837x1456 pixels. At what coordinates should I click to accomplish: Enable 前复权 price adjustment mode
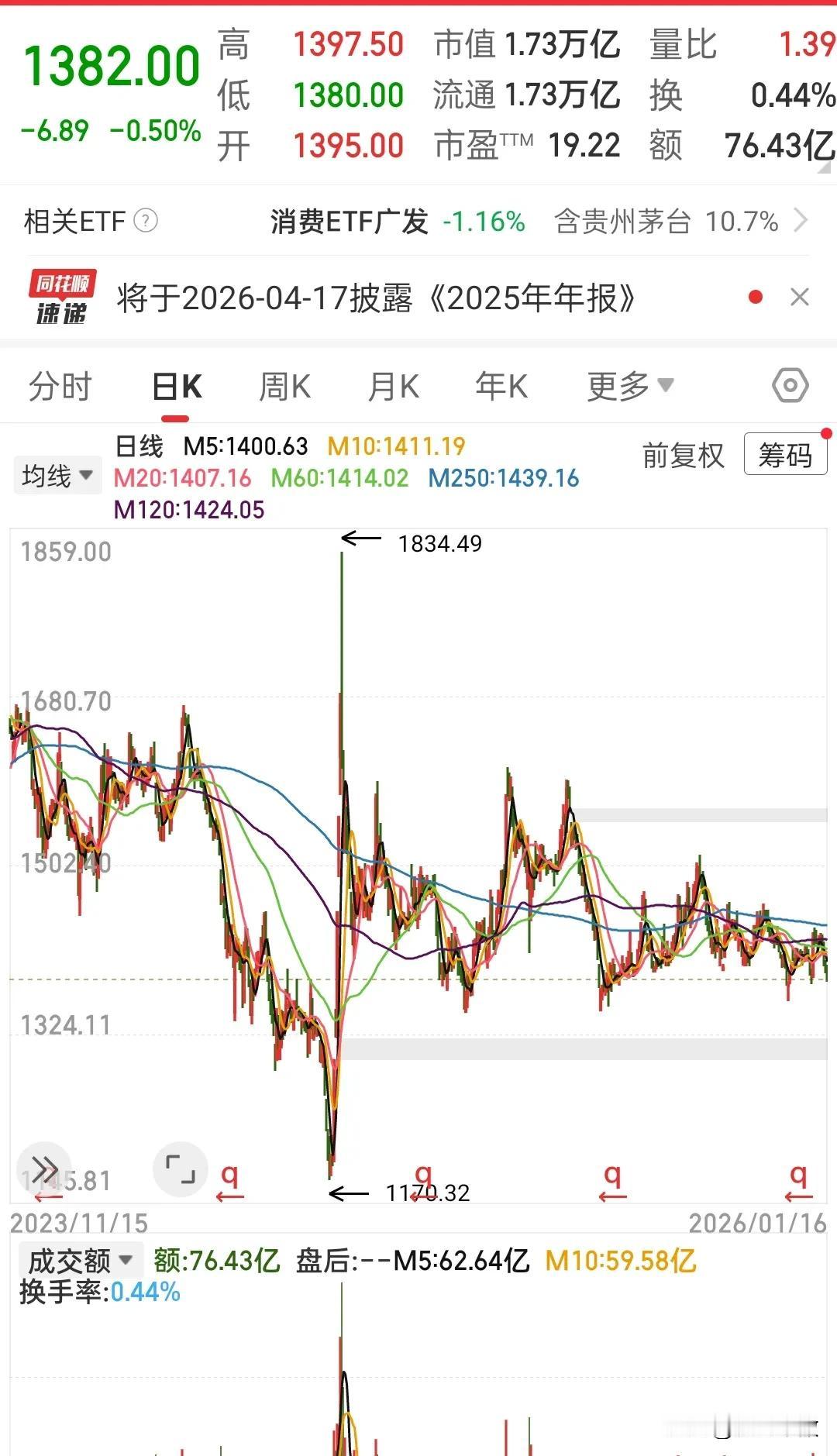(681, 456)
